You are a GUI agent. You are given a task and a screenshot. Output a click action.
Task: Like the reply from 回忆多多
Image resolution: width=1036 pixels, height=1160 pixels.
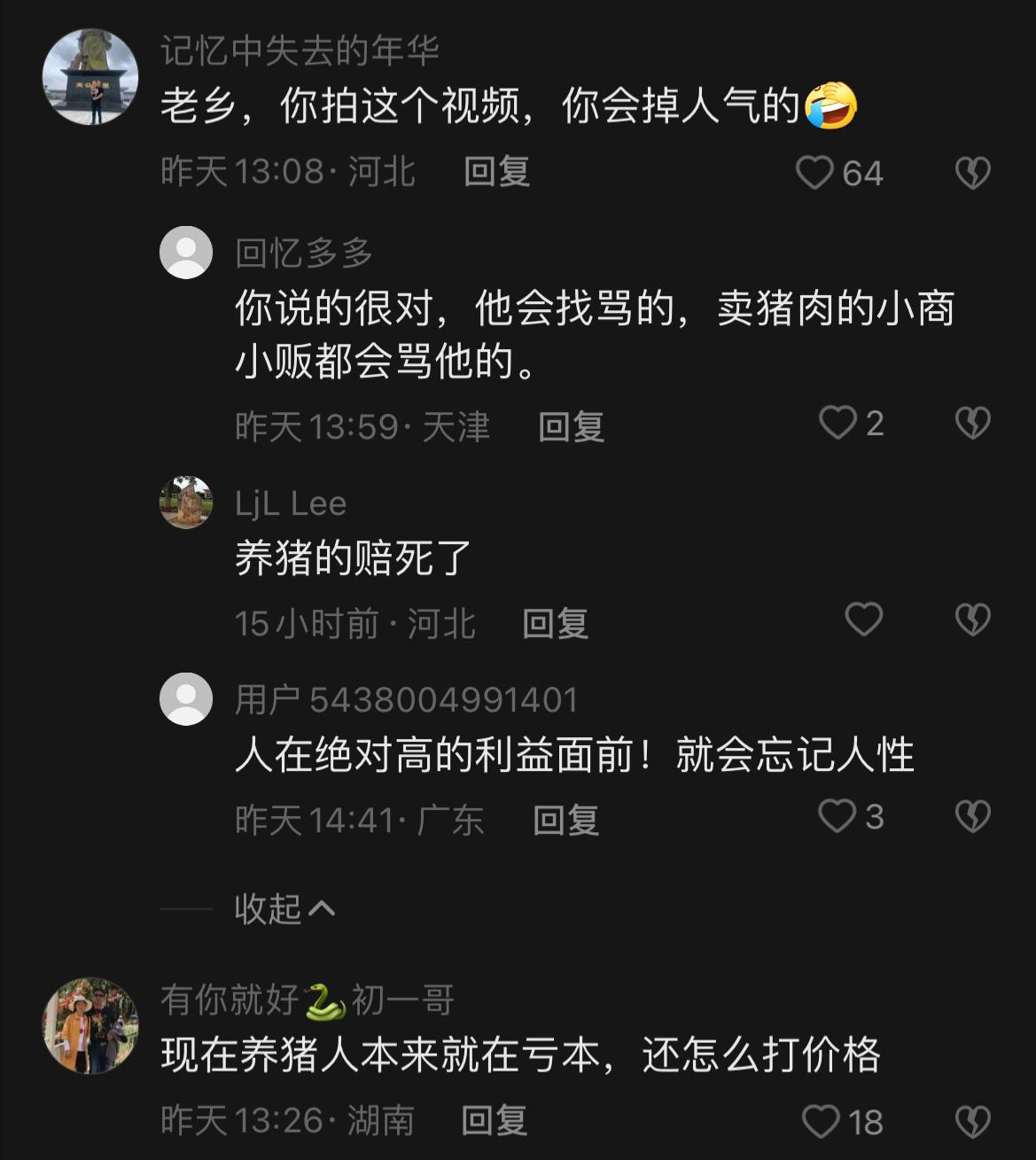tap(837, 426)
